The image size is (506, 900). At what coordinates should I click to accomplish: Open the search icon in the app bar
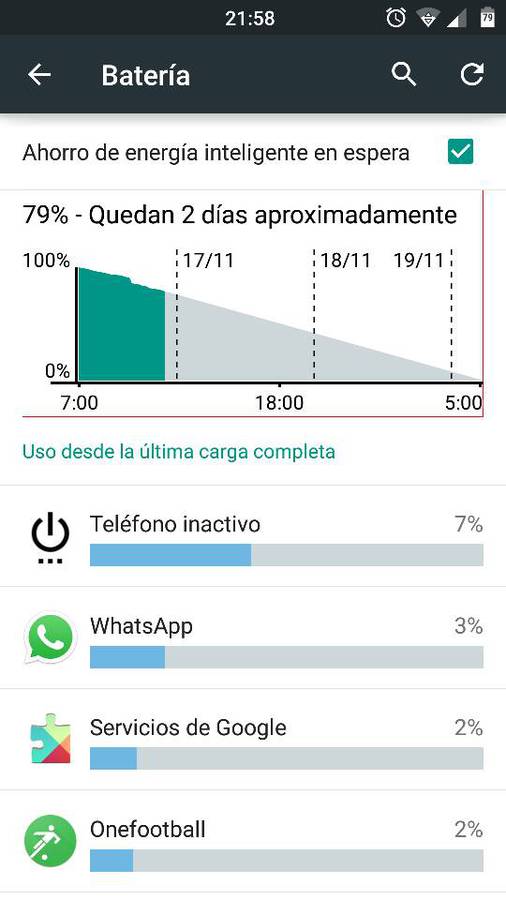click(404, 75)
